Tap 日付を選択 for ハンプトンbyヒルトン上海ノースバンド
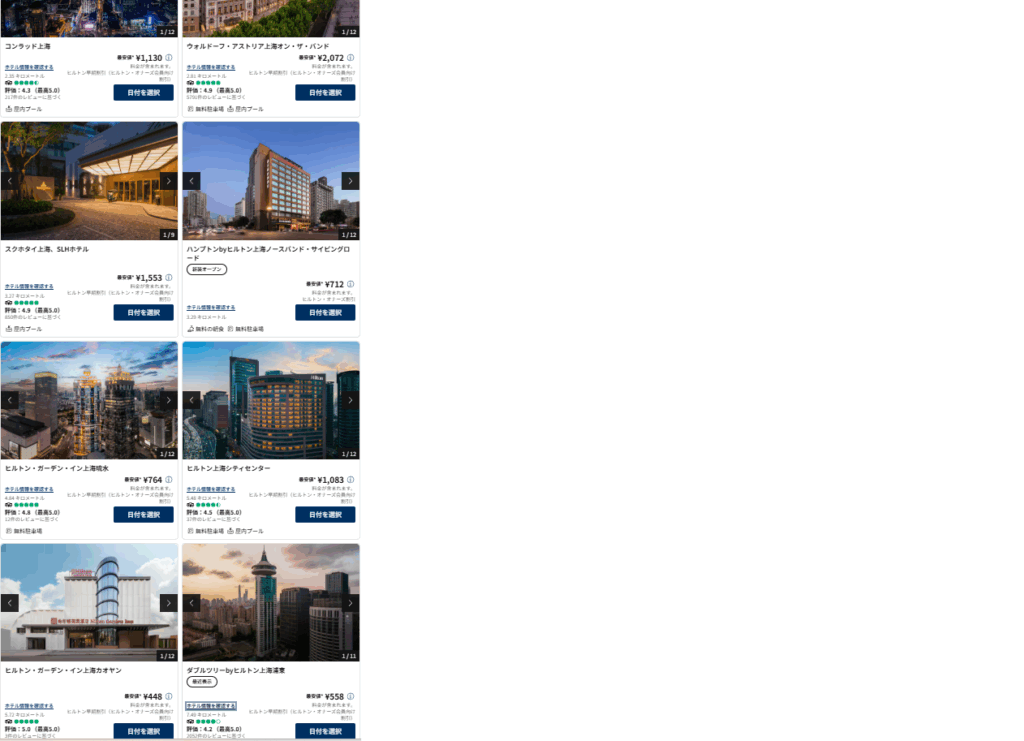This screenshot has width=1024, height=741. coord(325,312)
